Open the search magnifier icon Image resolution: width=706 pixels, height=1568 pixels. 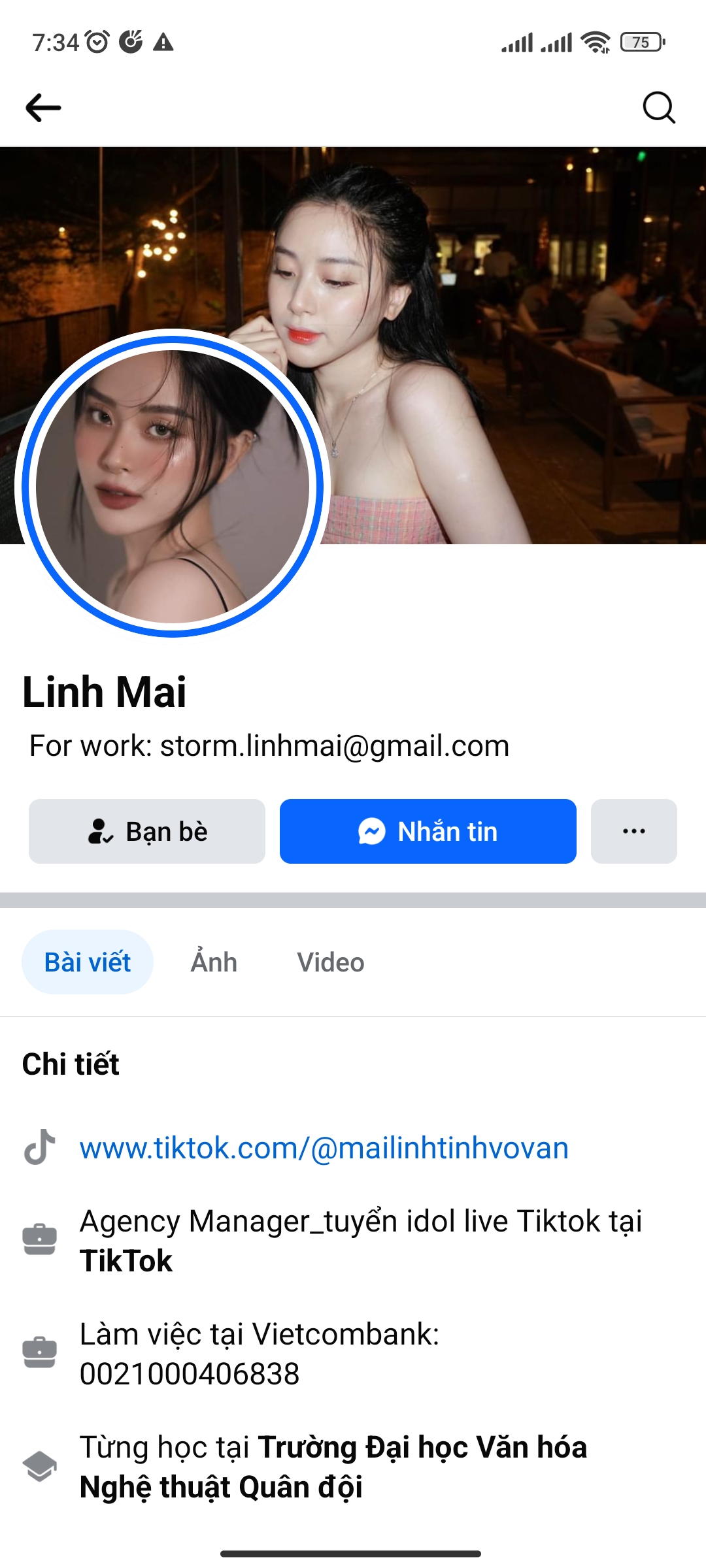pos(658,108)
